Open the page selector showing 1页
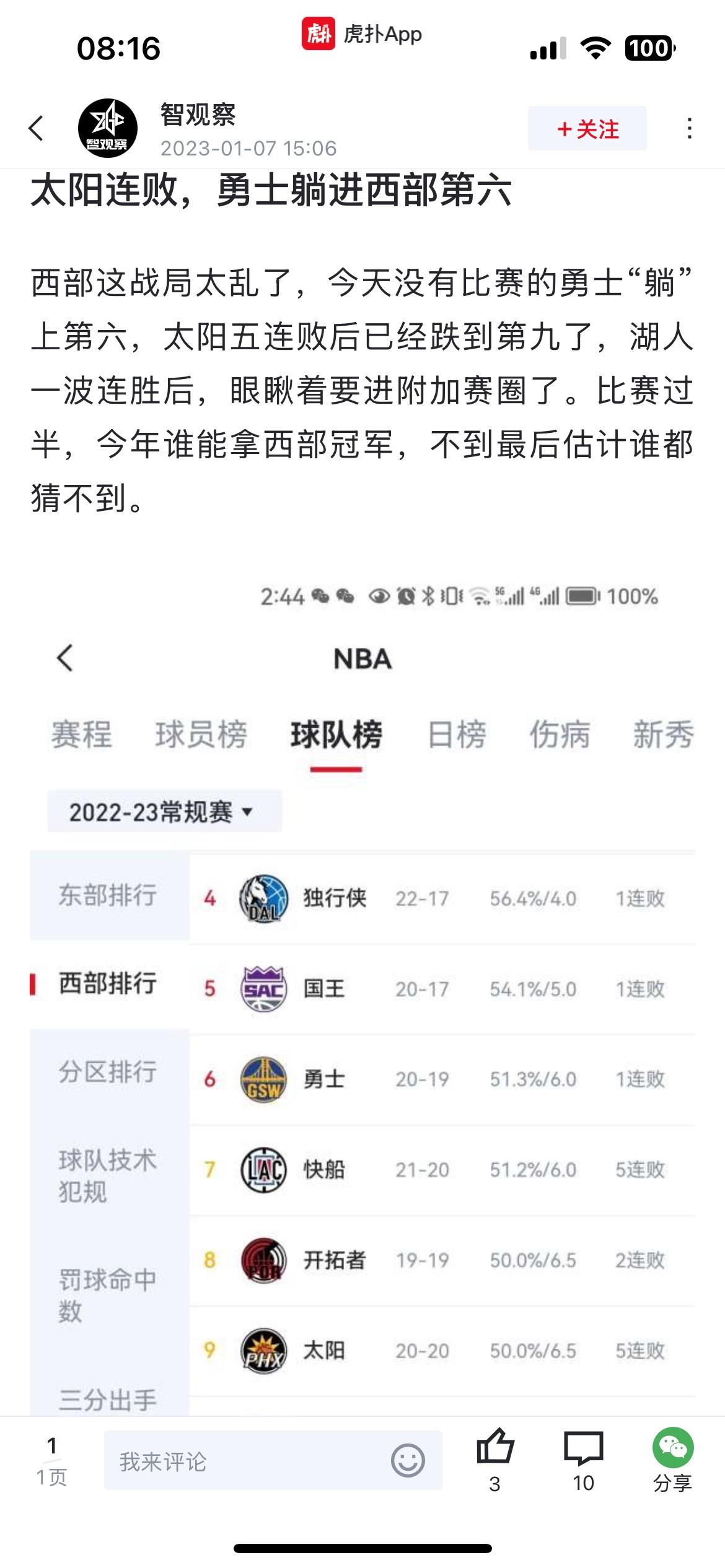The image size is (725, 1568). [x=51, y=1462]
